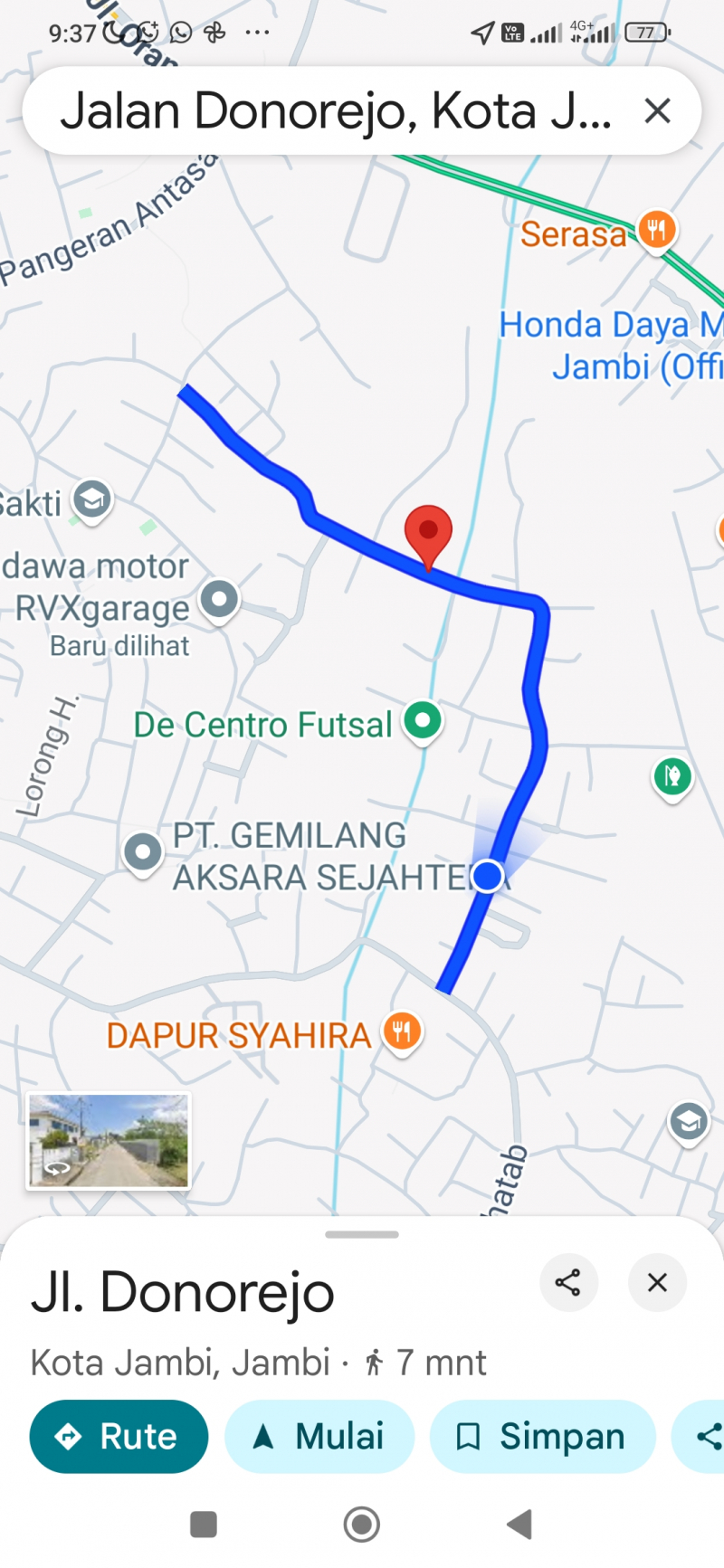Open the DAPUR SYAHIRA restaurant pin
This screenshot has width=724, height=1568.
tap(402, 1031)
